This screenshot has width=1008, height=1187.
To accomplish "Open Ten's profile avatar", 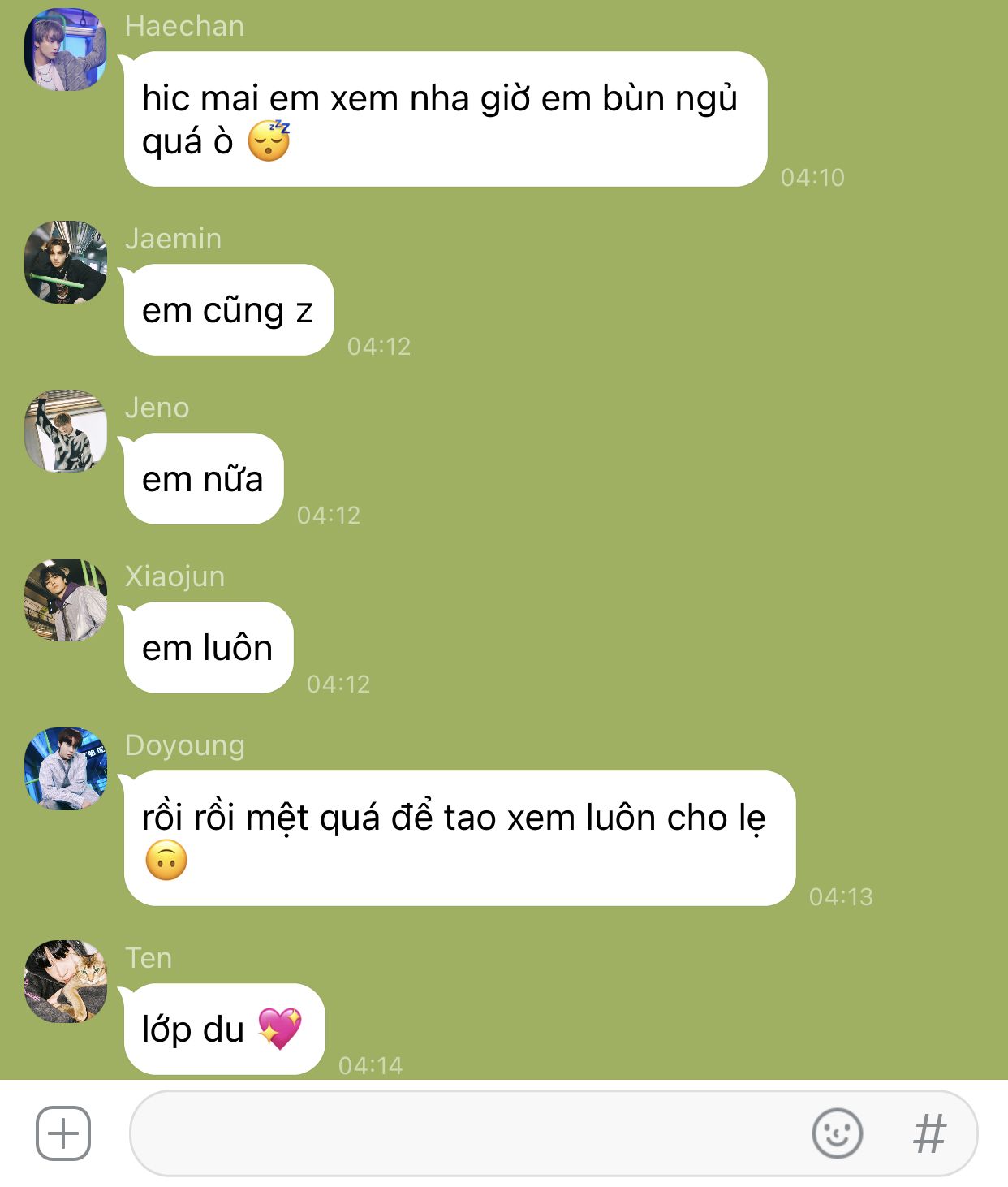I will [66, 982].
